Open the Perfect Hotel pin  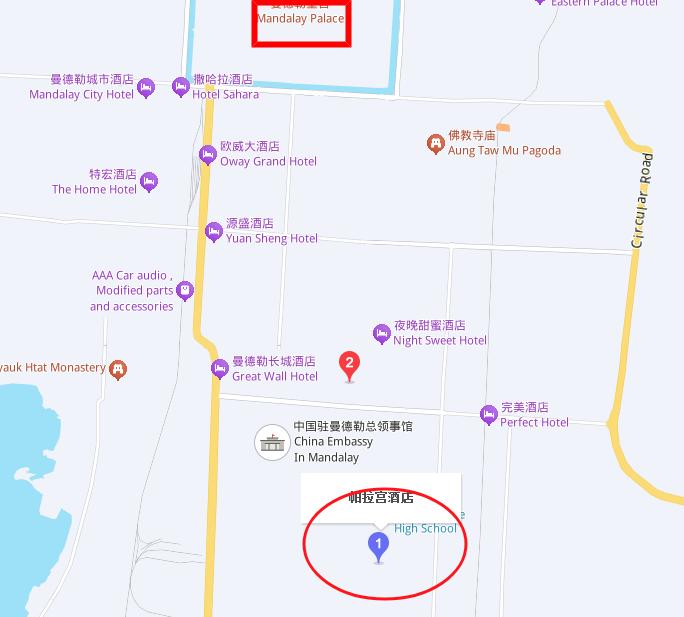pos(488,414)
